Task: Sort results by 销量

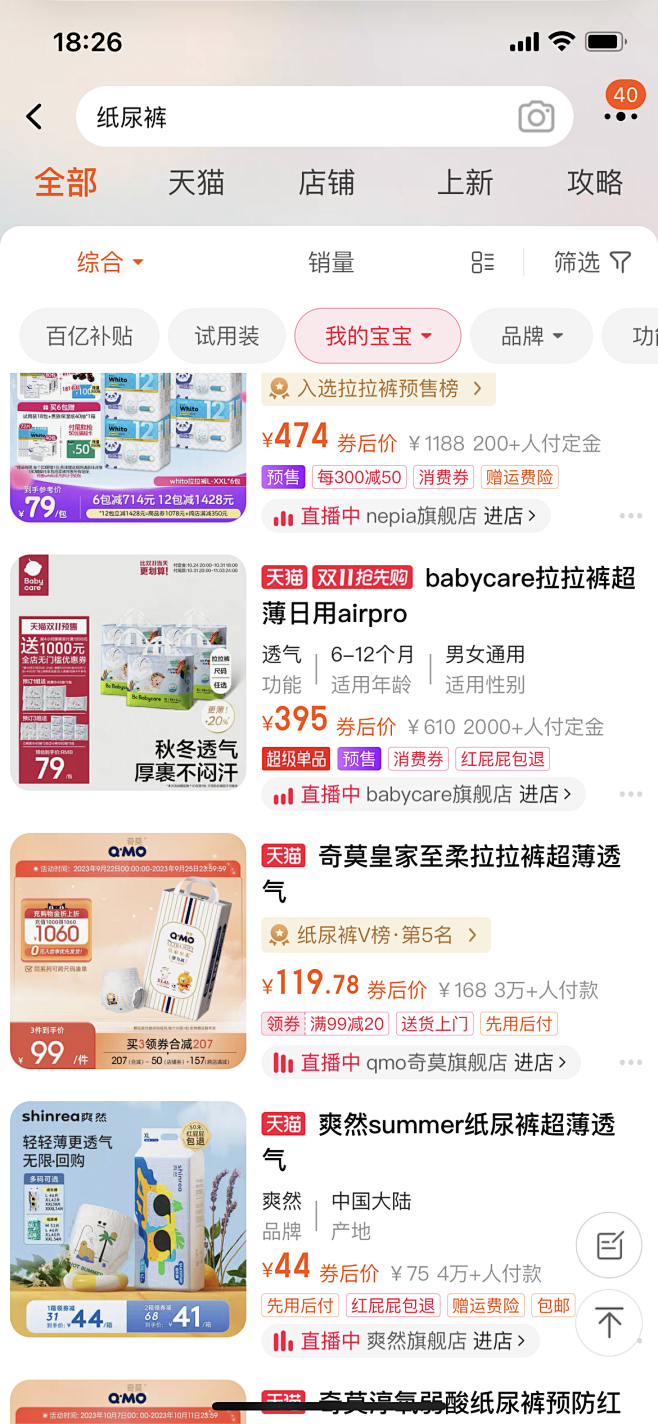Action: coord(331,262)
